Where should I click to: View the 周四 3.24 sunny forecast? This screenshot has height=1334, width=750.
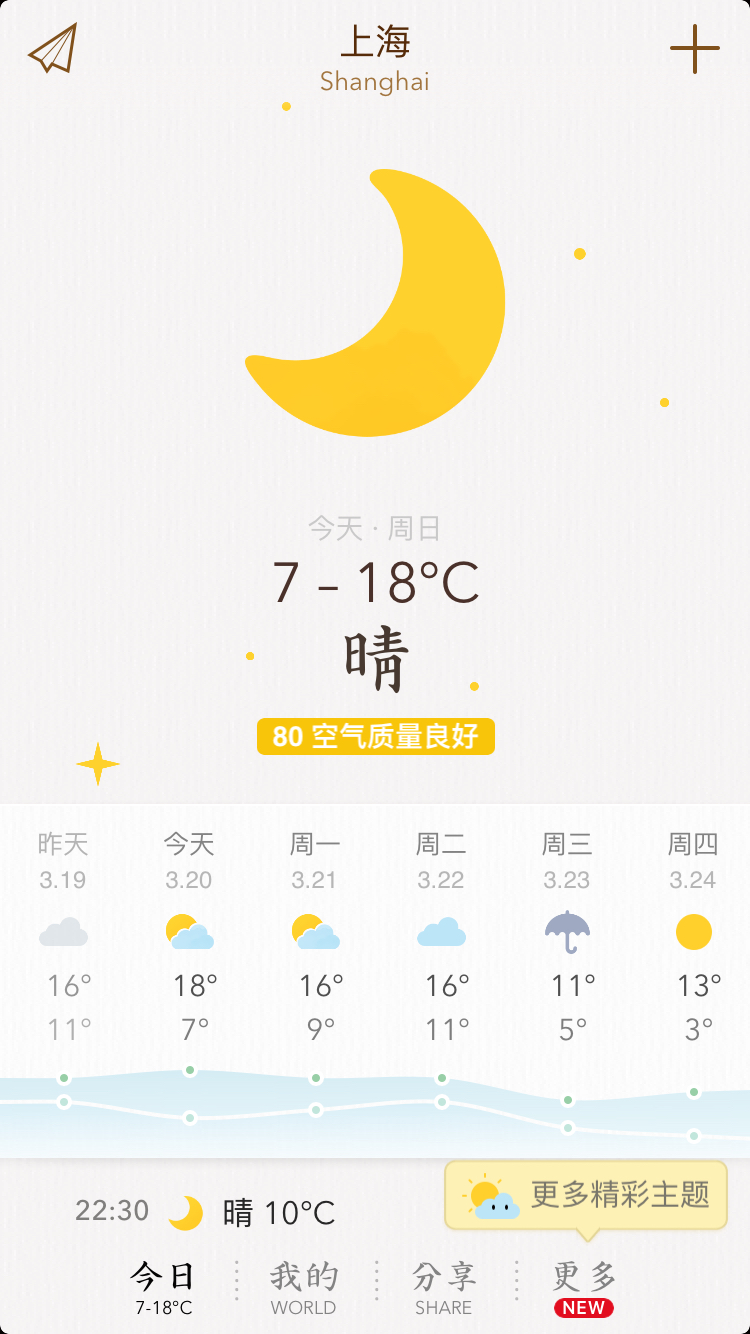[x=694, y=935]
